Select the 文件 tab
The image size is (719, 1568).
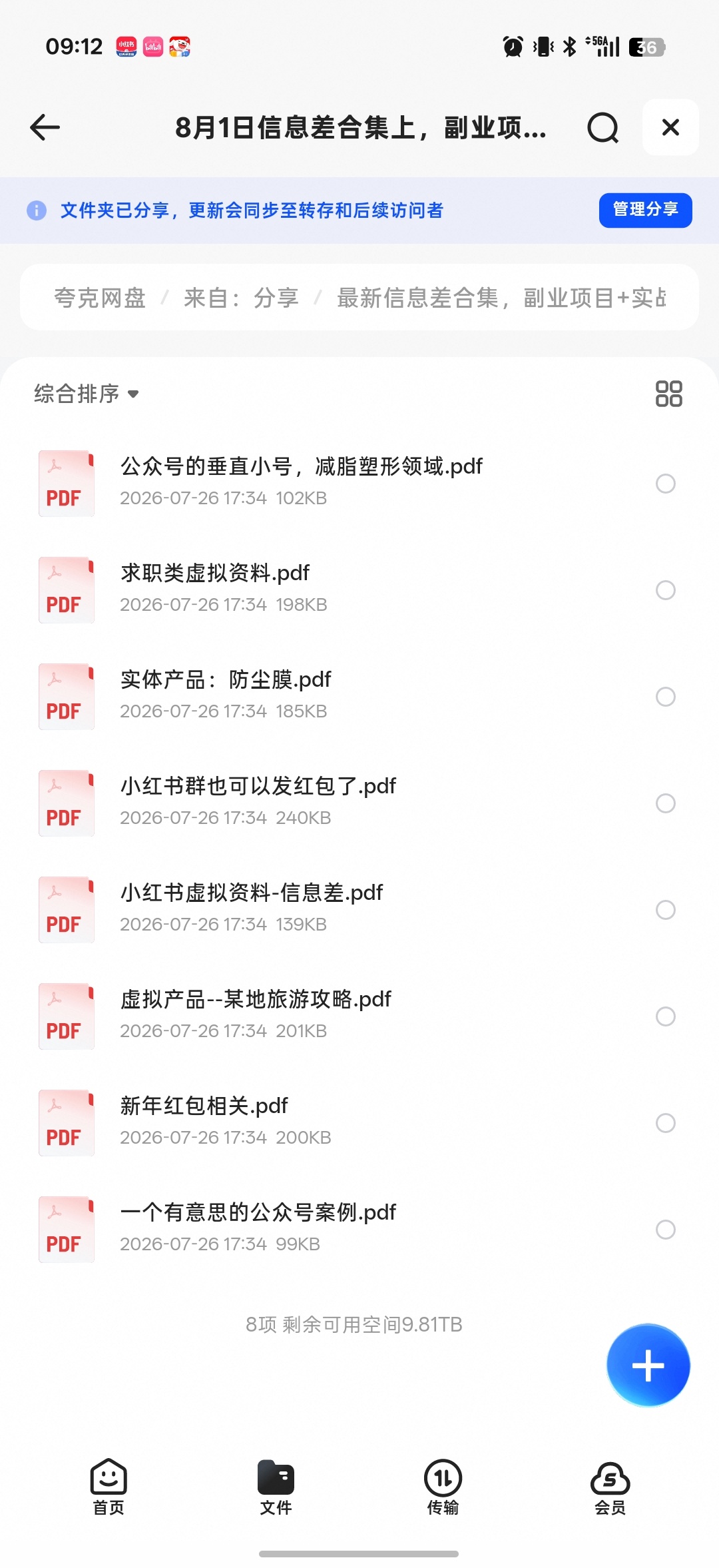tap(276, 1487)
